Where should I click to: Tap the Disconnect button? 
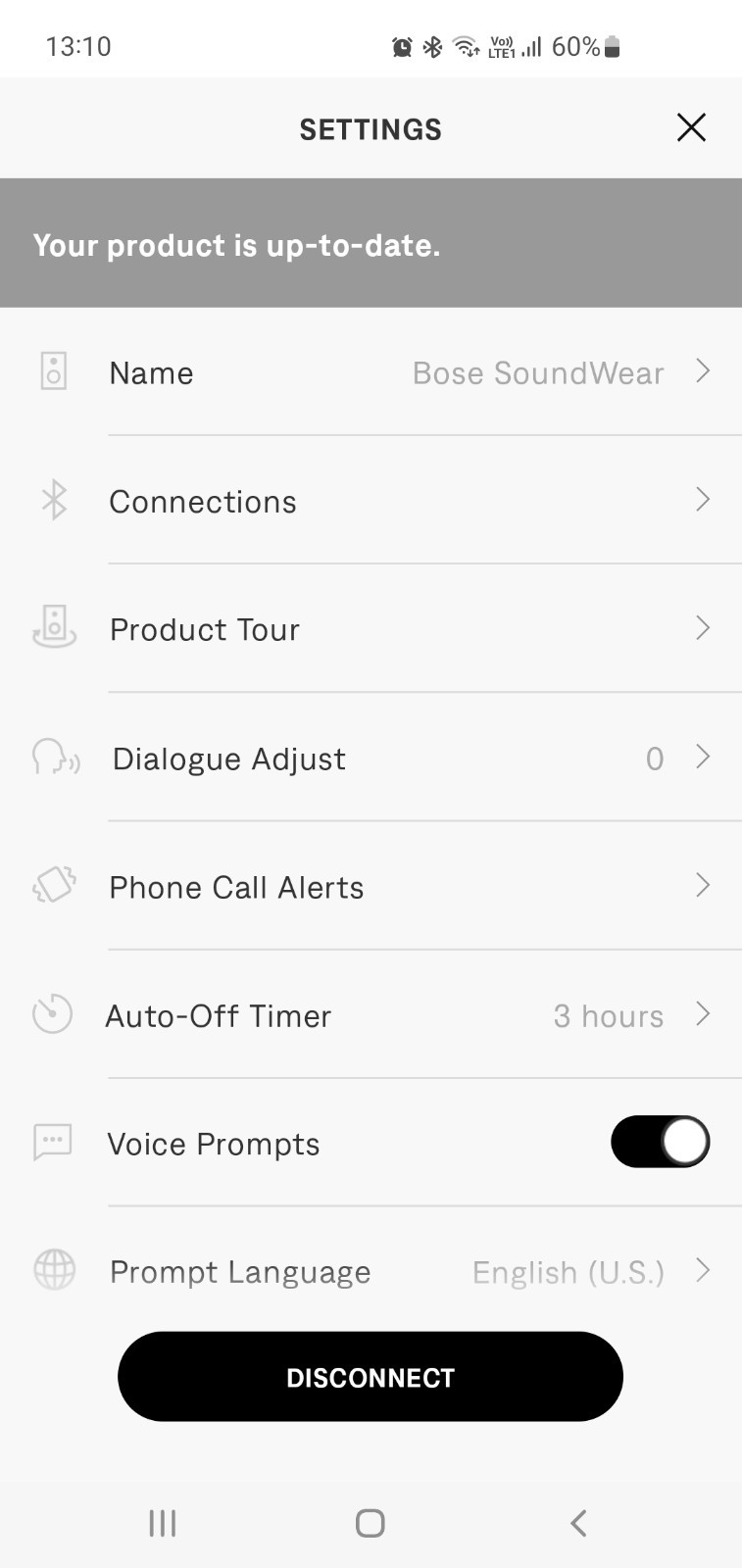tap(371, 1377)
